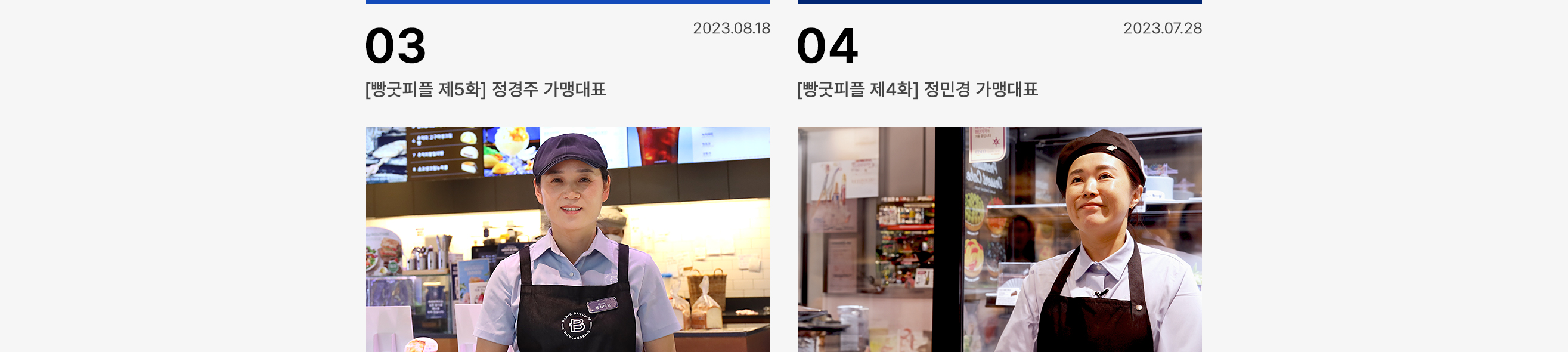1568x352 pixels.
Task: Open the 빵긋피플 제4화 정민경 가맹대표 article
Action: pos(917,89)
